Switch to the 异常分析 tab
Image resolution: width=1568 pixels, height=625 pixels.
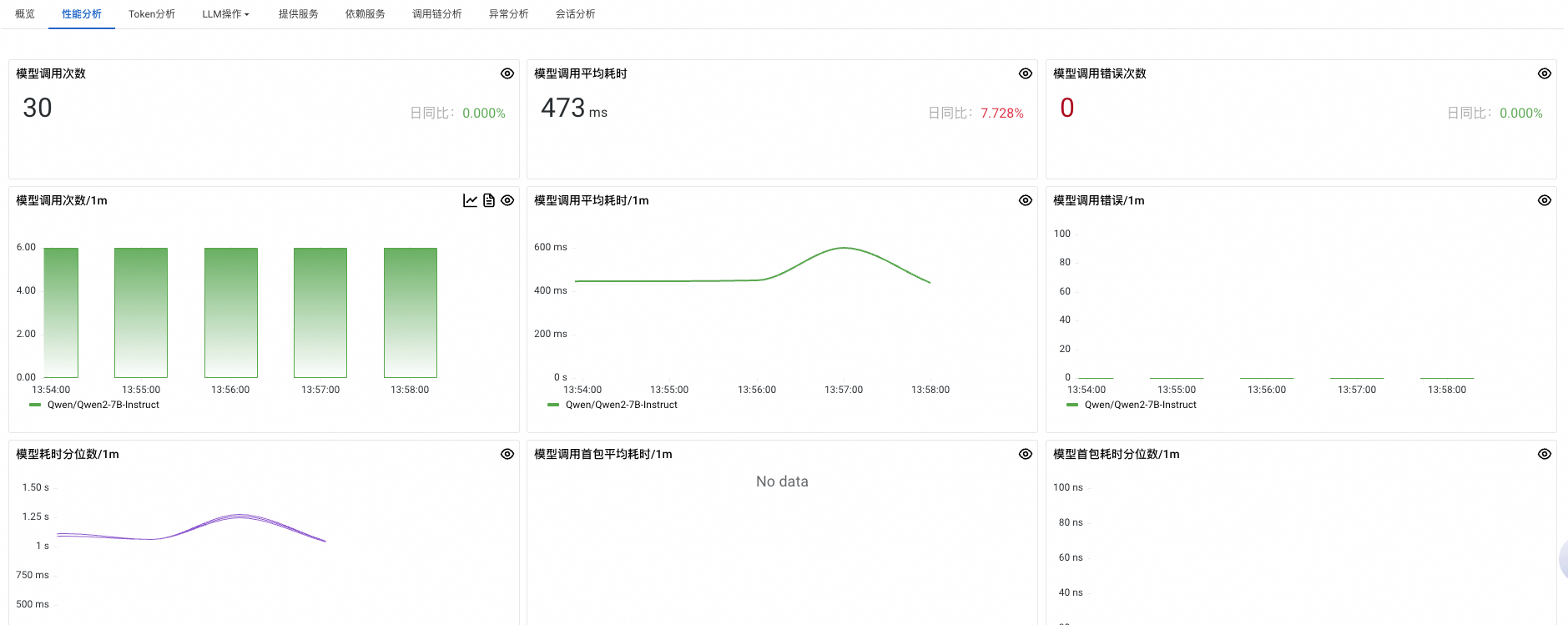[508, 14]
